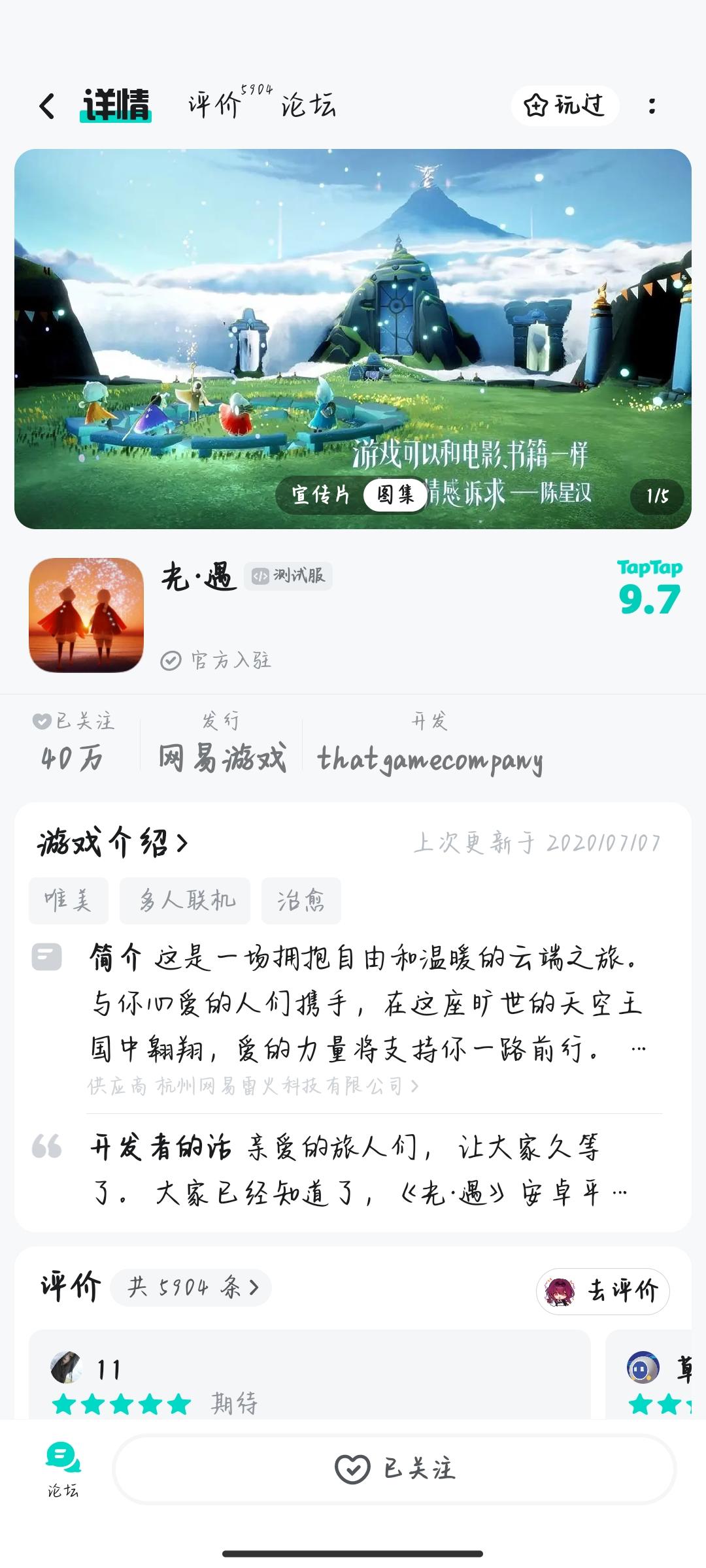Switch to the 论坛 tab at top
The height and width of the screenshot is (1568, 706).
[x=309, y=106]
